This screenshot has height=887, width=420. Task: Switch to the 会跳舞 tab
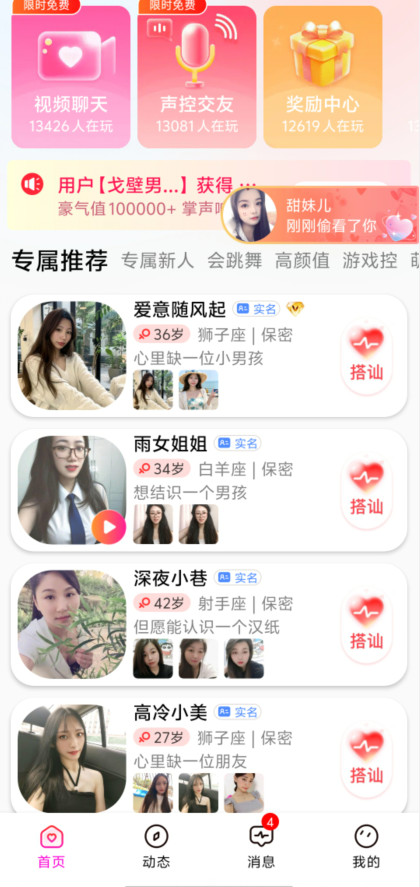(234, 261)
